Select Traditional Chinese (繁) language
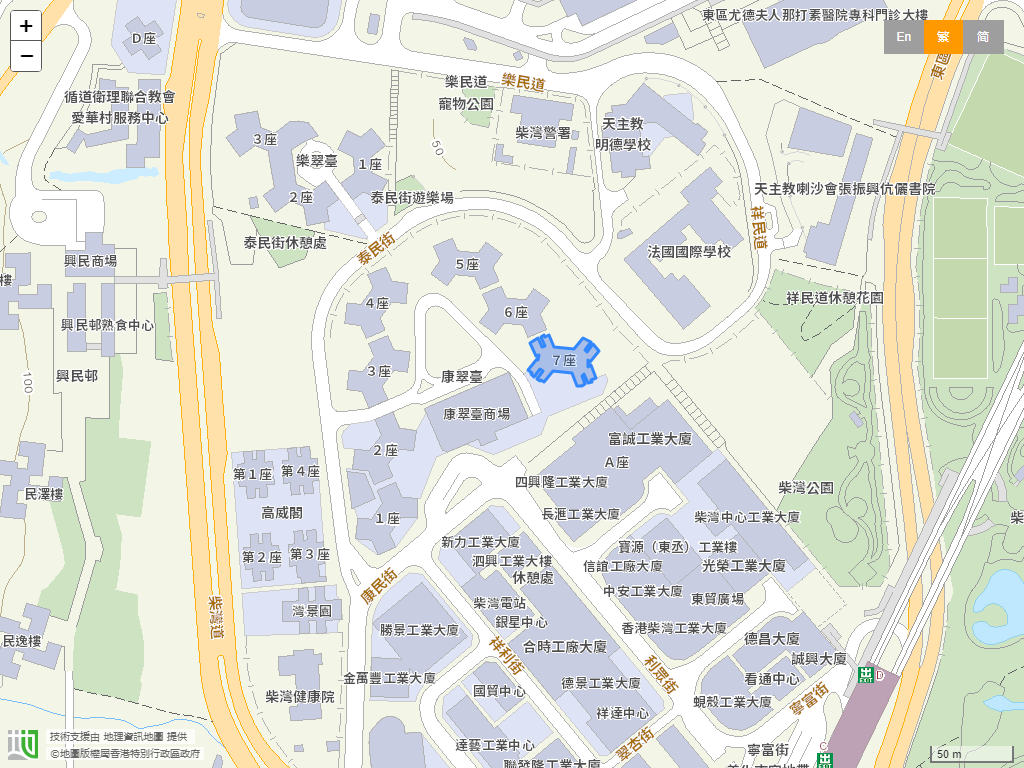 [943, 37]
